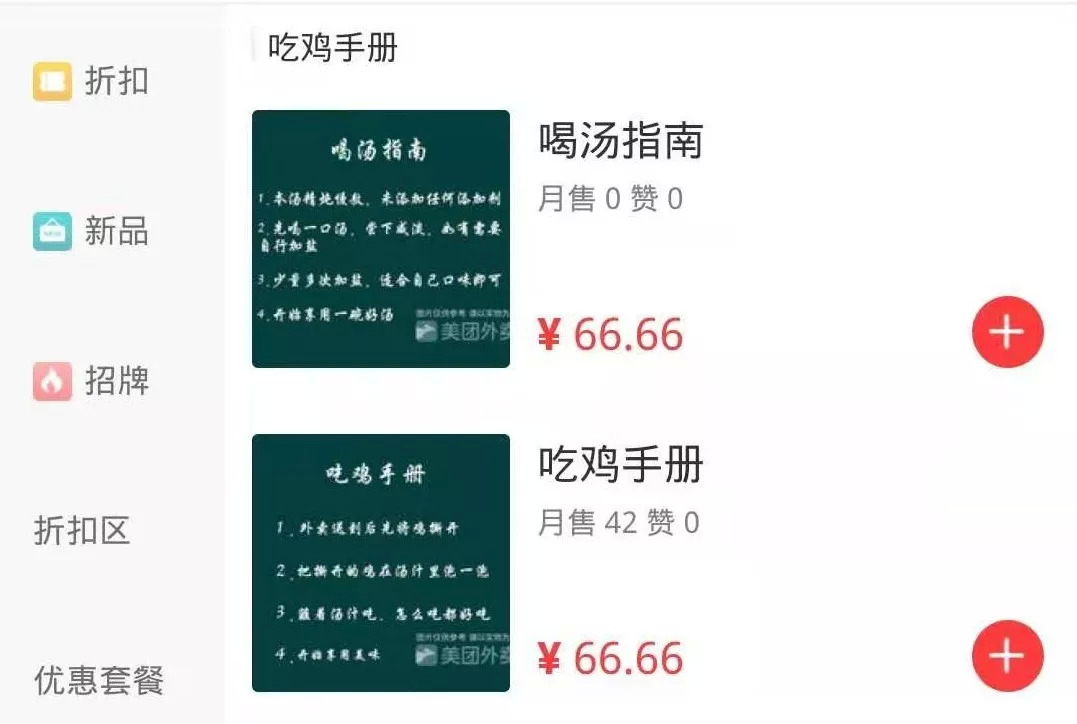Select the 折扣 category
1077x724 pixels.
pyautogui.click(x=92, y=81)
